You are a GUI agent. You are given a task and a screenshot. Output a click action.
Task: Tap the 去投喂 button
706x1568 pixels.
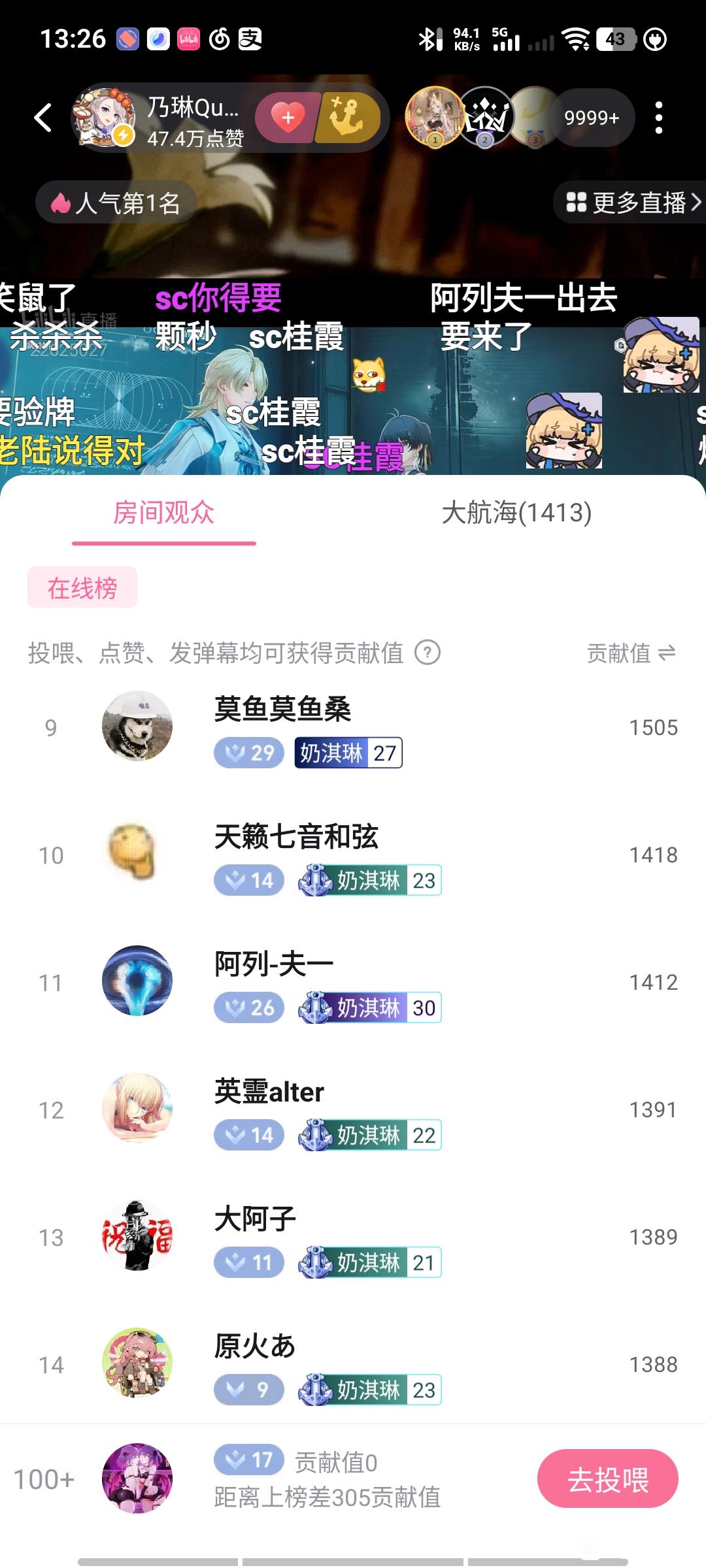click(x=608, y=1479)
